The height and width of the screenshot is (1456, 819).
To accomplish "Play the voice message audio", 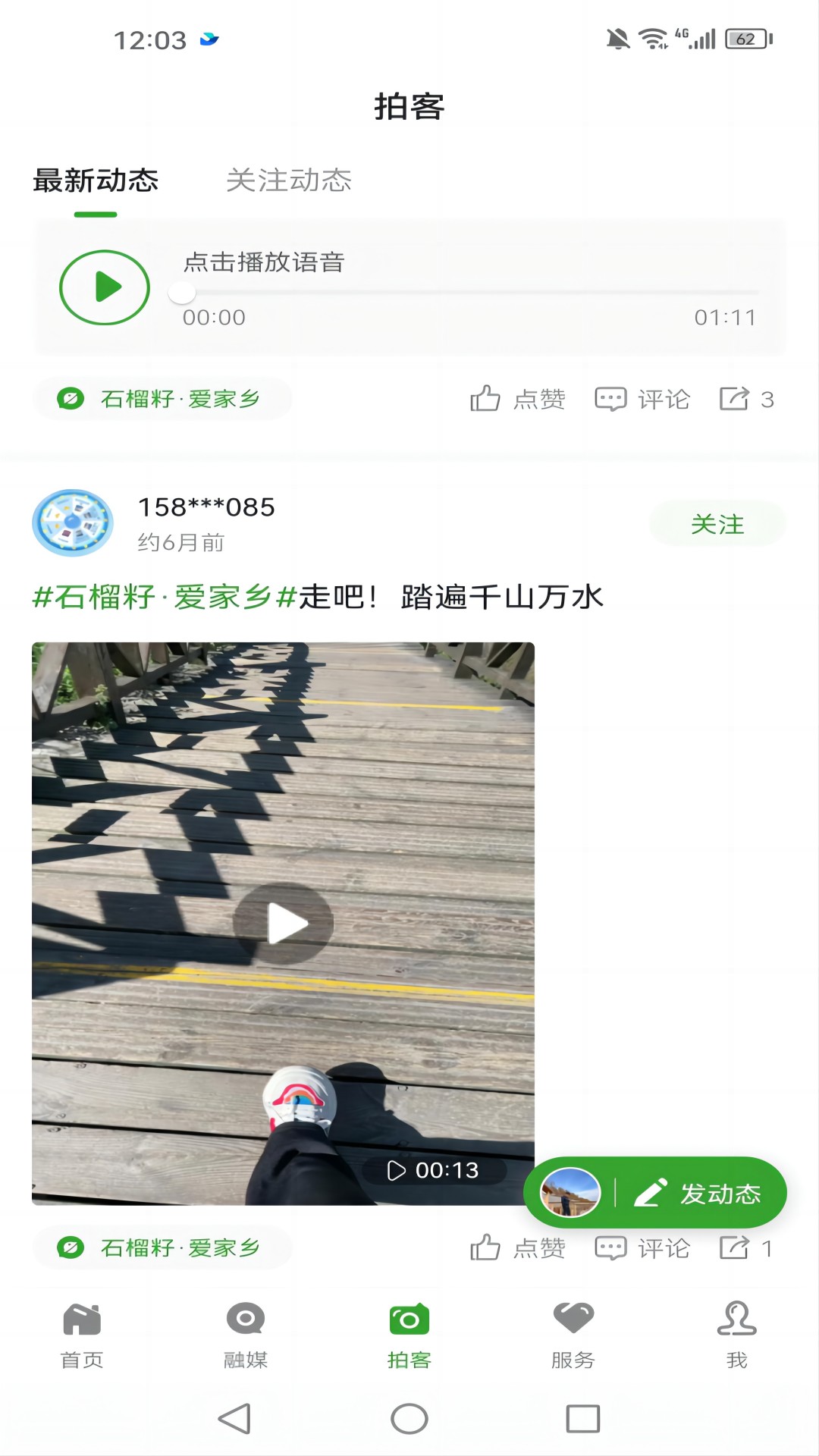I will coord(103,288).
